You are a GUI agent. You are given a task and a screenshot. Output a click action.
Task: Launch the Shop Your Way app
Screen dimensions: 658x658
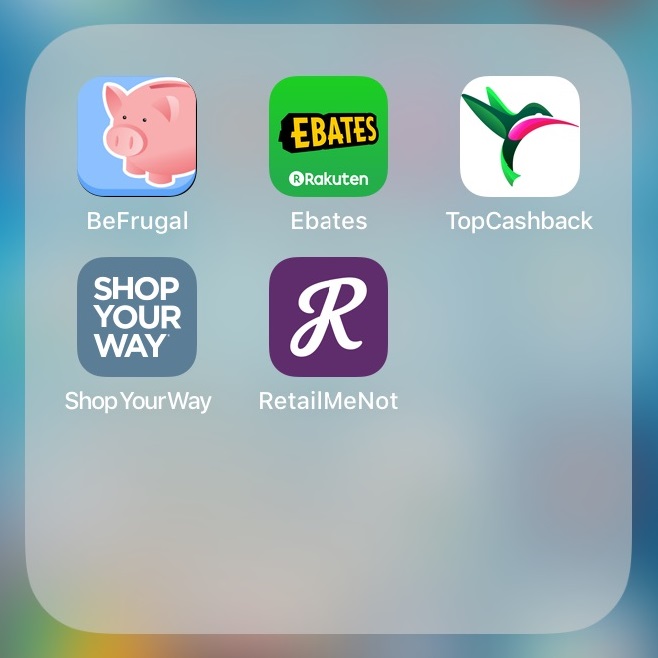[x=137, y=317]
